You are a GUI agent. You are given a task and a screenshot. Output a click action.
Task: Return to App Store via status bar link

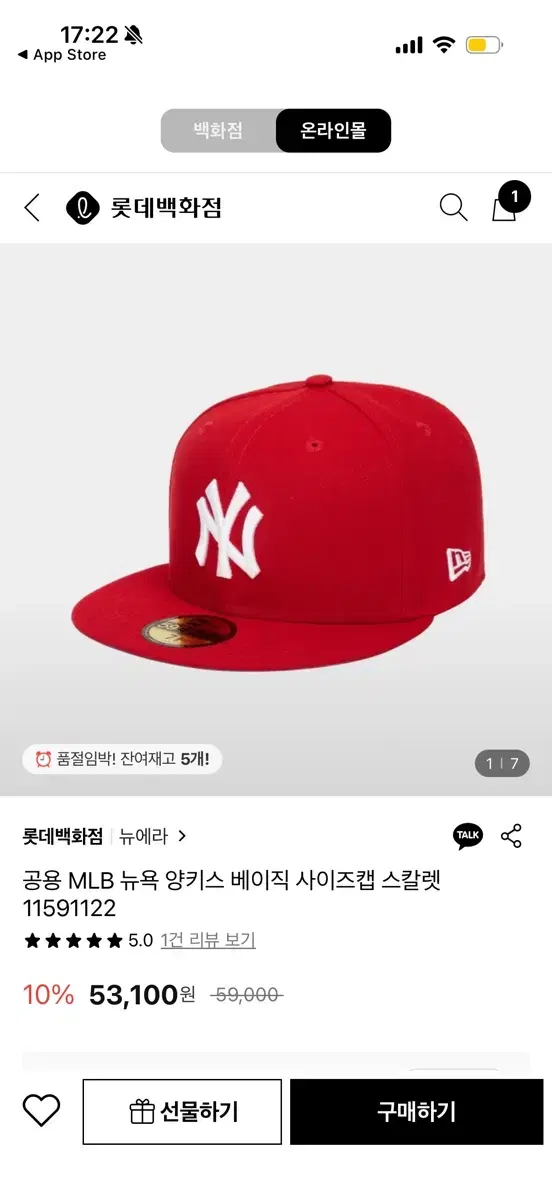pos(62,55)
